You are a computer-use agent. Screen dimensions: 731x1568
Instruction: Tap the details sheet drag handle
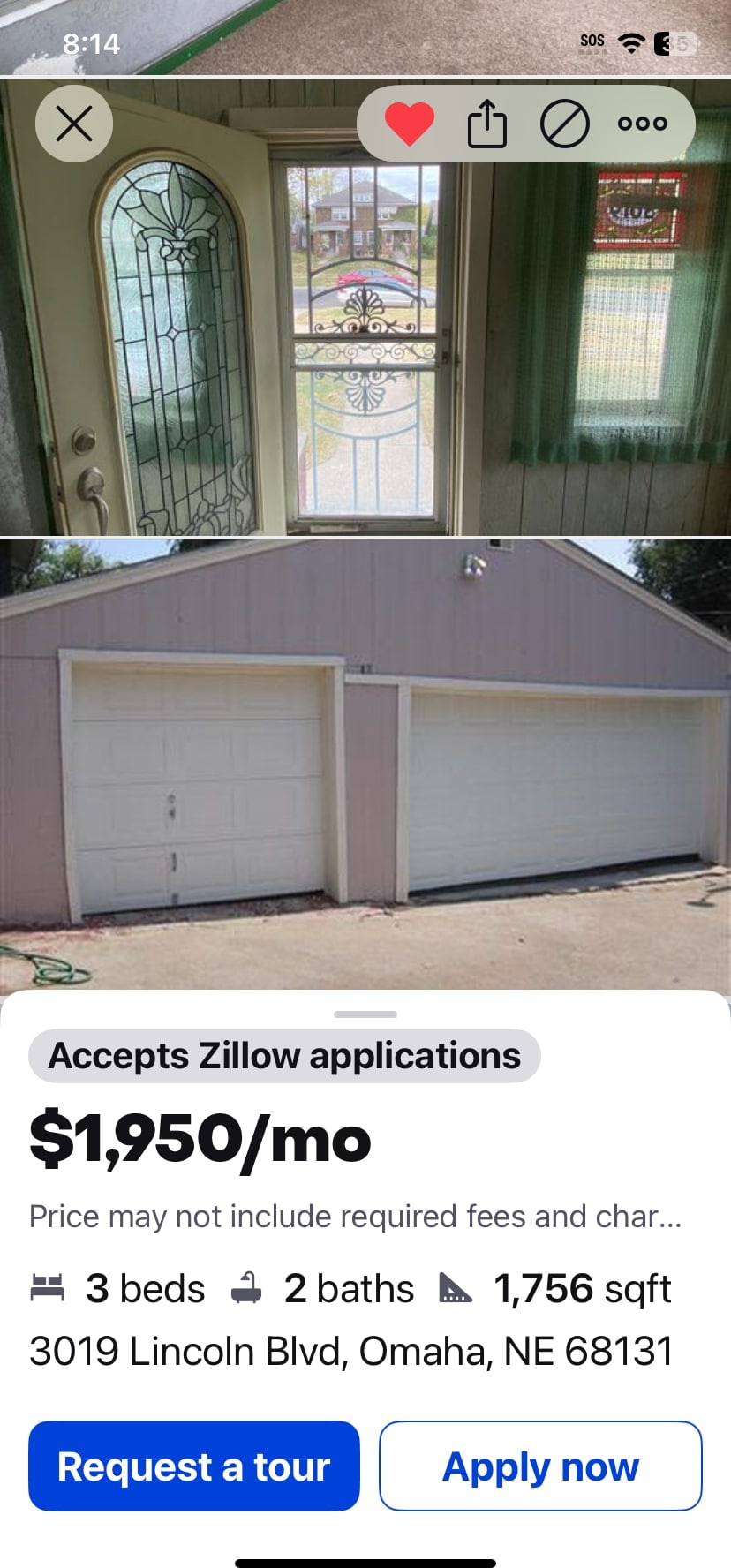pyautogui.click(x=365, y=1014)
